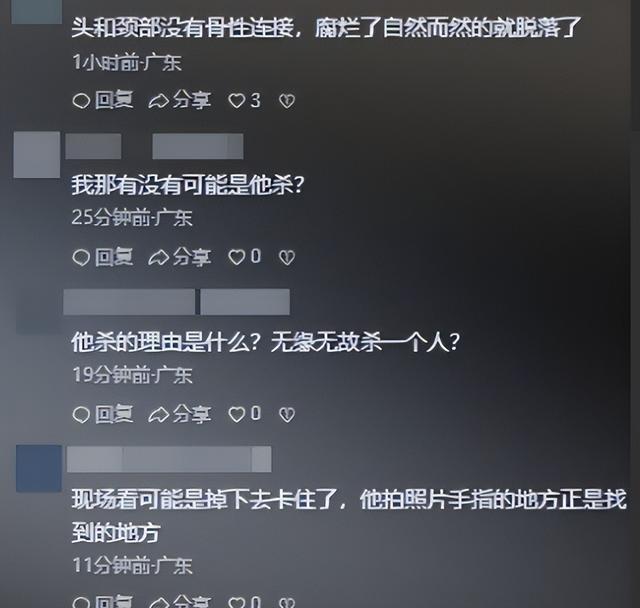Reply to the comment 他杀的理由是什么
Screen dimensions: 640x608
click(103, 414)
